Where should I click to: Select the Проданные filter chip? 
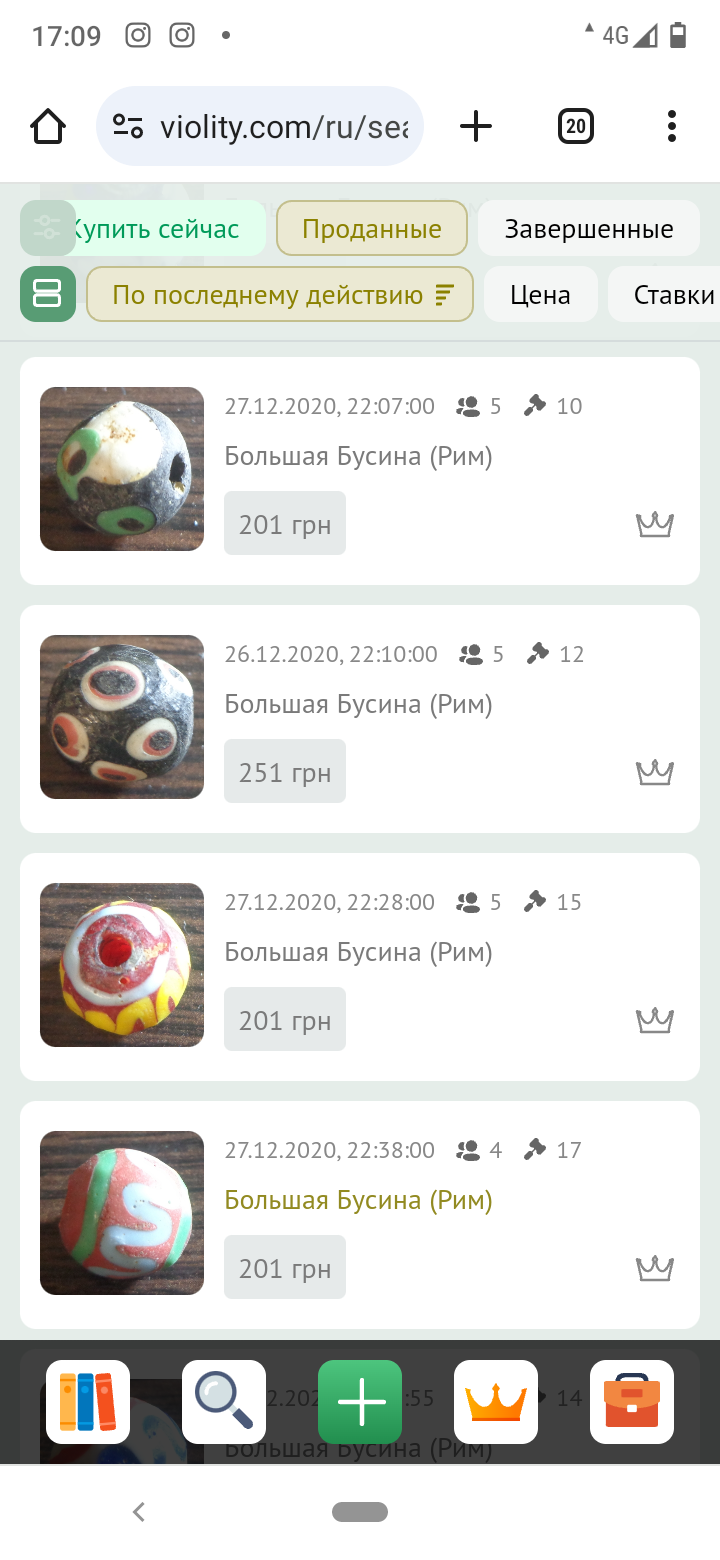point(372,228)
